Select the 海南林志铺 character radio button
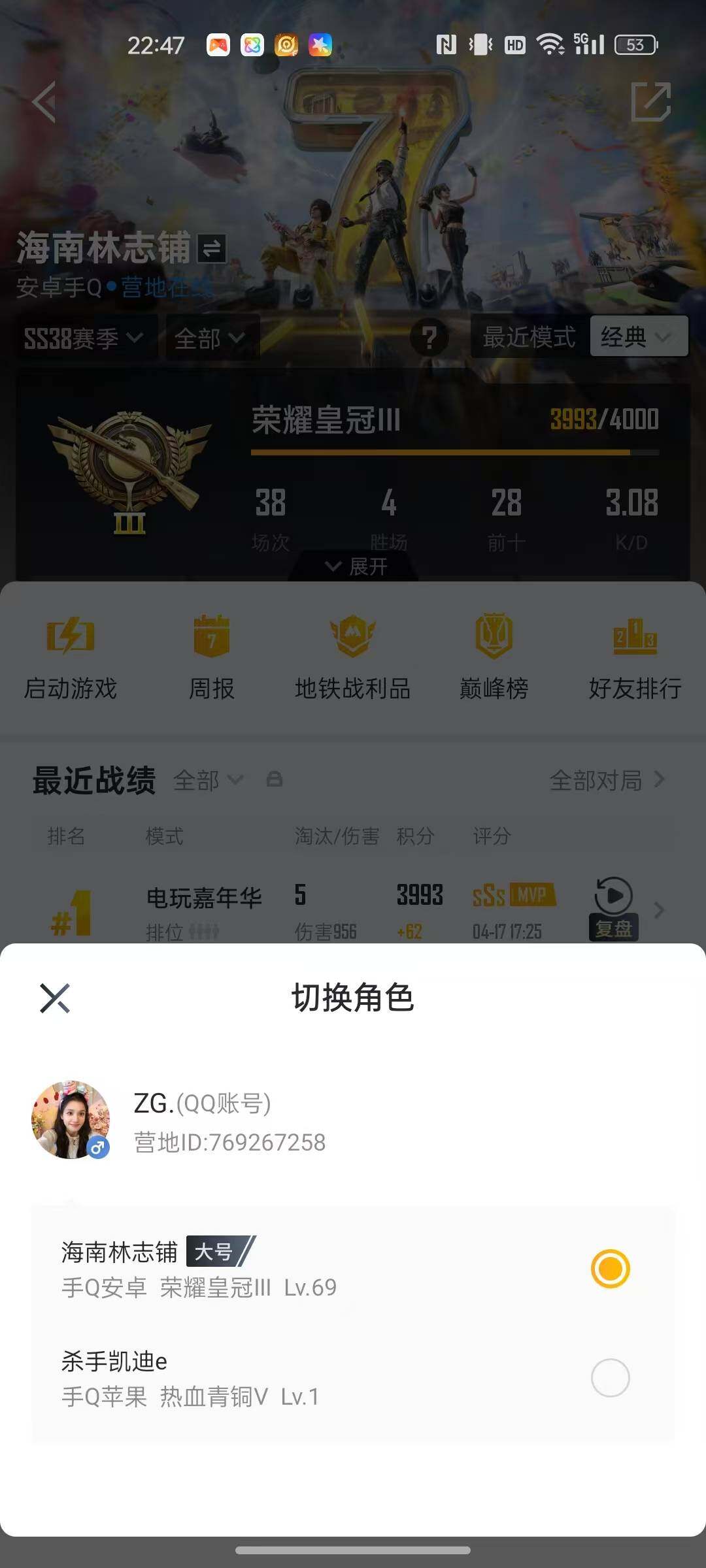The image size is (706, 1568). click(610, 1266)
